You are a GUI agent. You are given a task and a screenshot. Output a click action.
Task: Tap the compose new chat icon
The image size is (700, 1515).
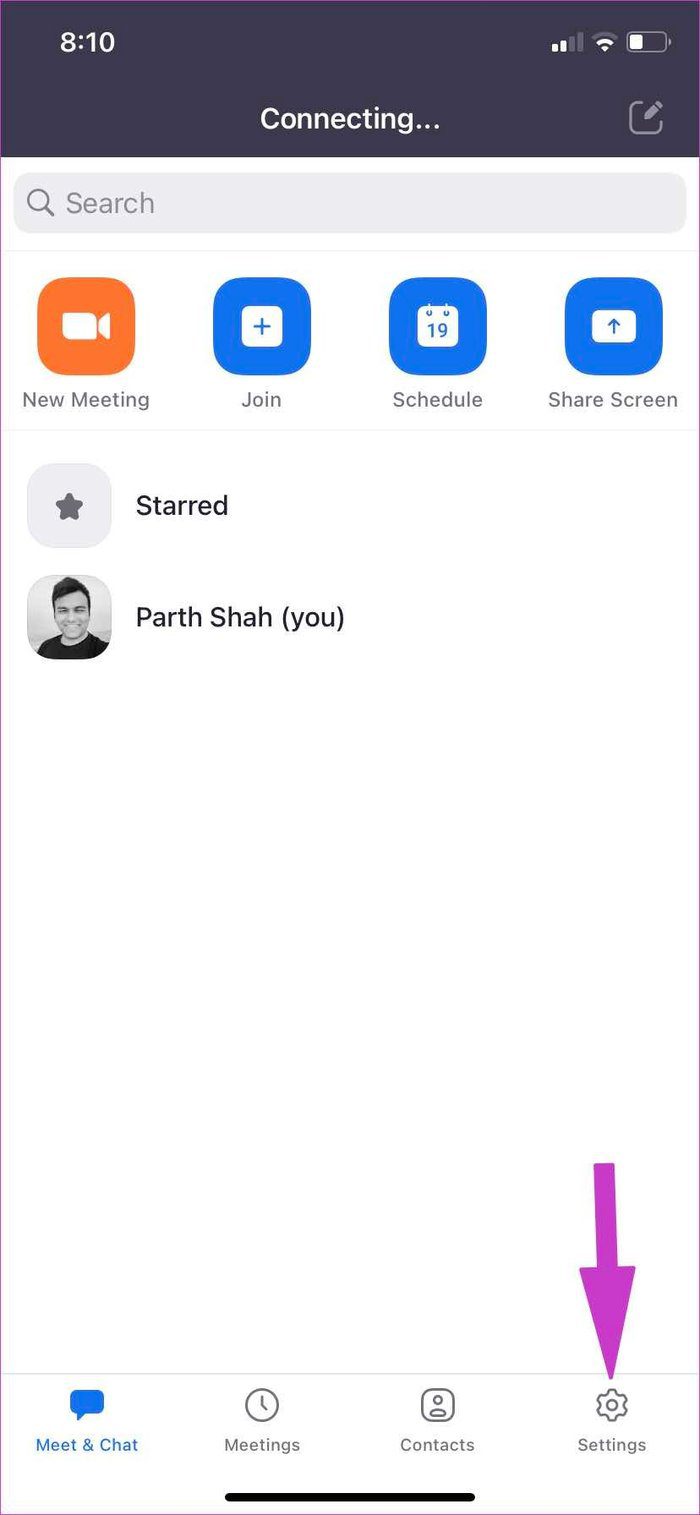click(646, 118)
